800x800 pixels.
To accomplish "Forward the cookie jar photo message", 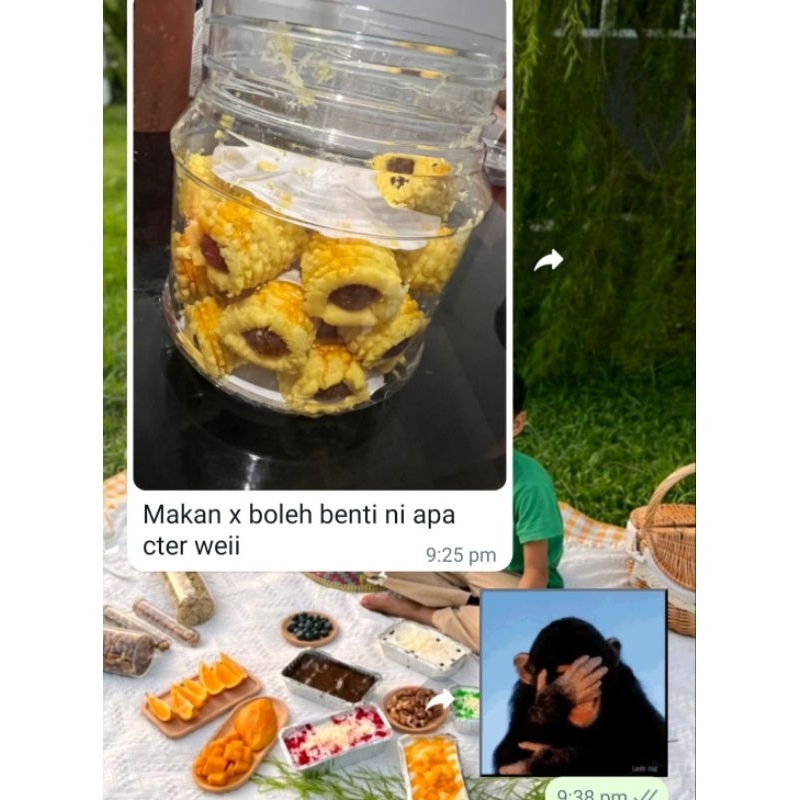I will pyautogui.click(x=548, y=261).
